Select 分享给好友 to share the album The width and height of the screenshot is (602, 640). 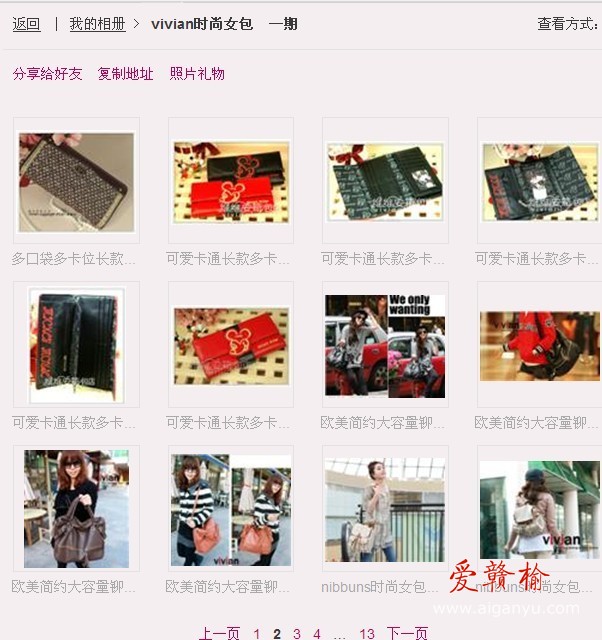47,74
